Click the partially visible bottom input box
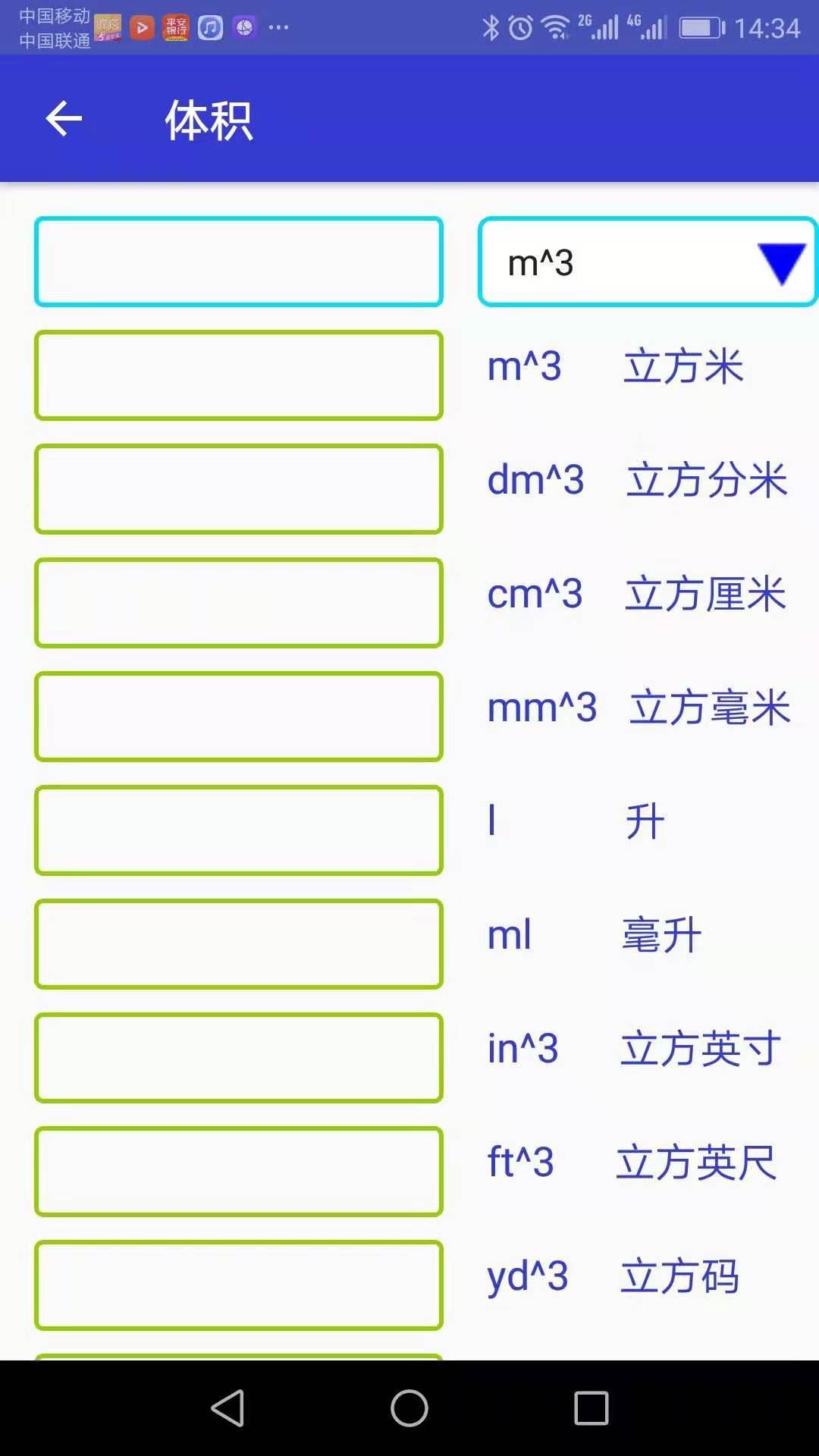This screenshot has width=819, height=1456. tap(239, 1357)
